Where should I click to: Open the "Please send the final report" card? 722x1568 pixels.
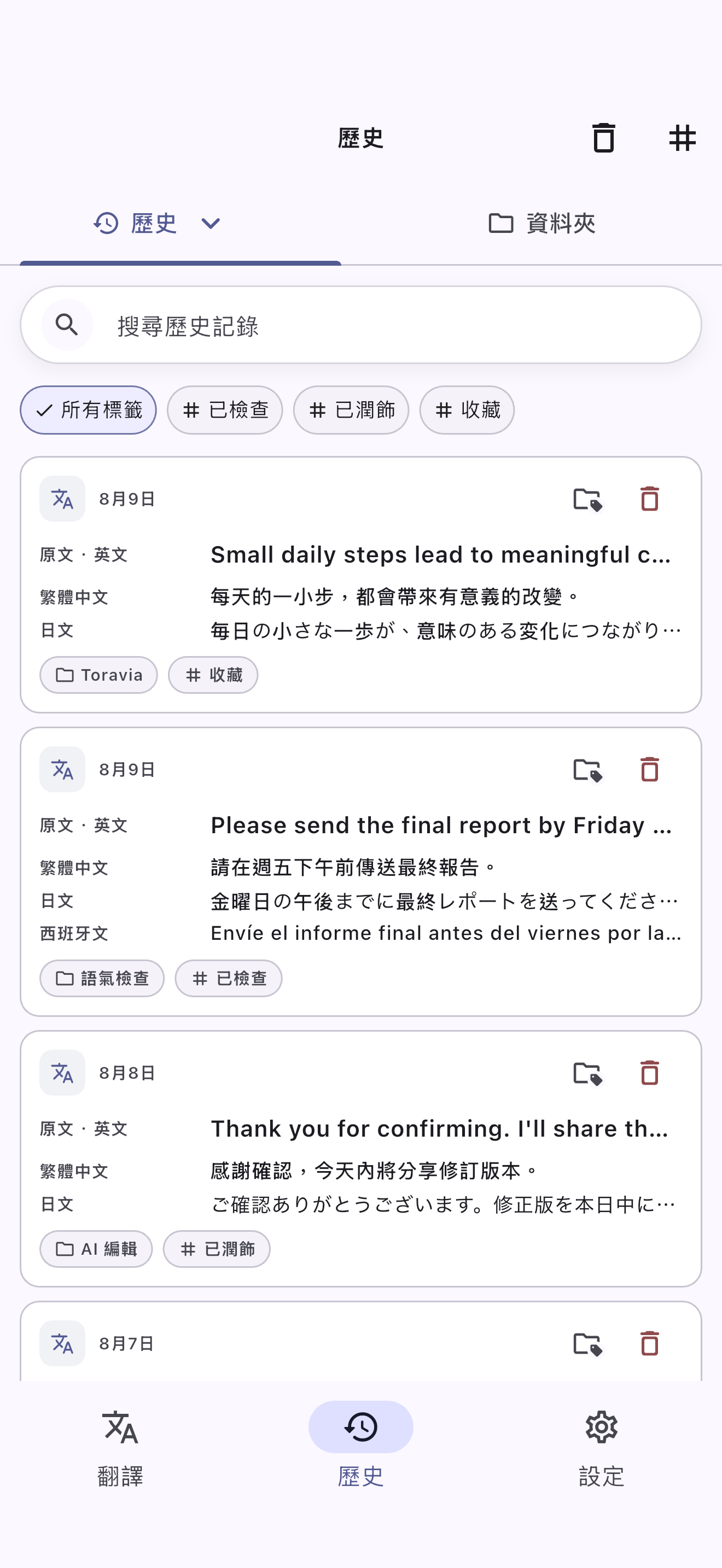[x=361, y=871]
